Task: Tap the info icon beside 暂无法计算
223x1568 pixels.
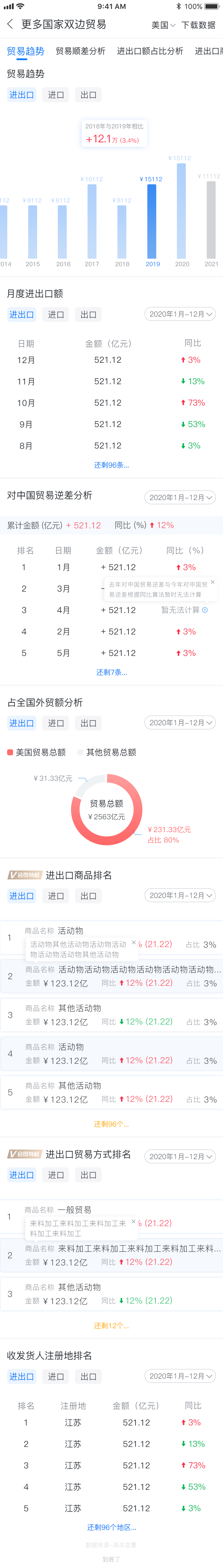Action: [205, 610]
